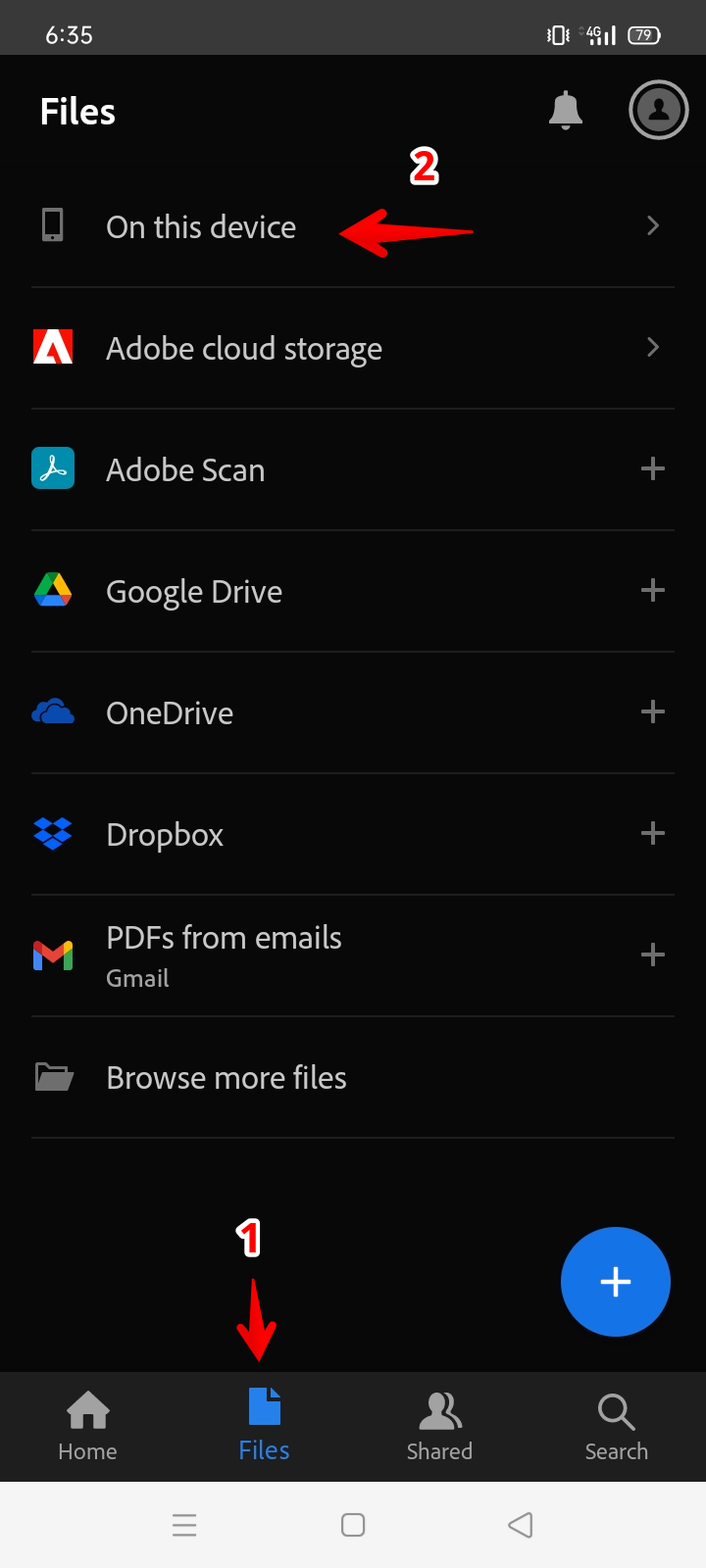706x1568 pixels.
Task: Open On this device files
Action: [201, 227]
